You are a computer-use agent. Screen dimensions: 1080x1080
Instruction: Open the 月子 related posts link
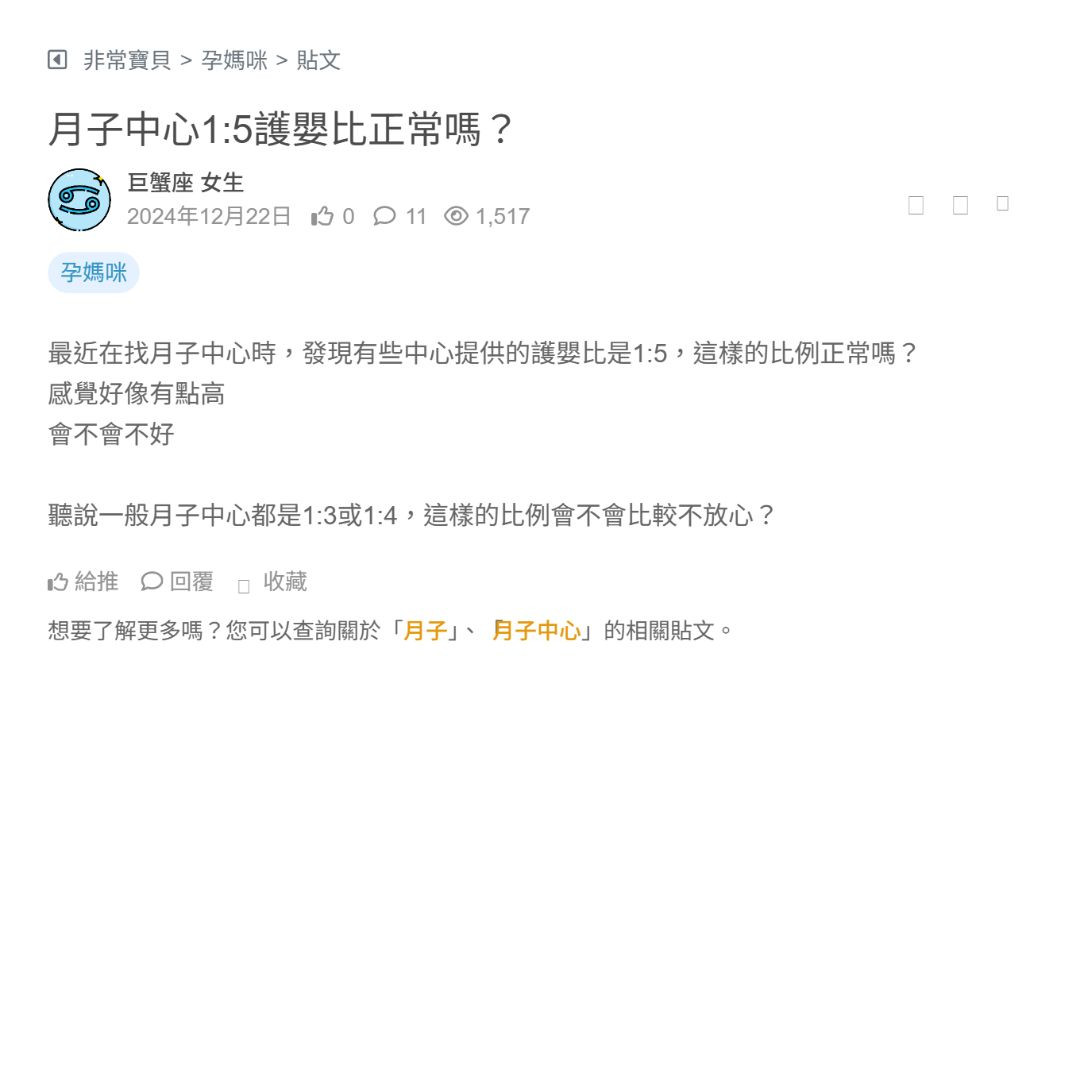425,631
